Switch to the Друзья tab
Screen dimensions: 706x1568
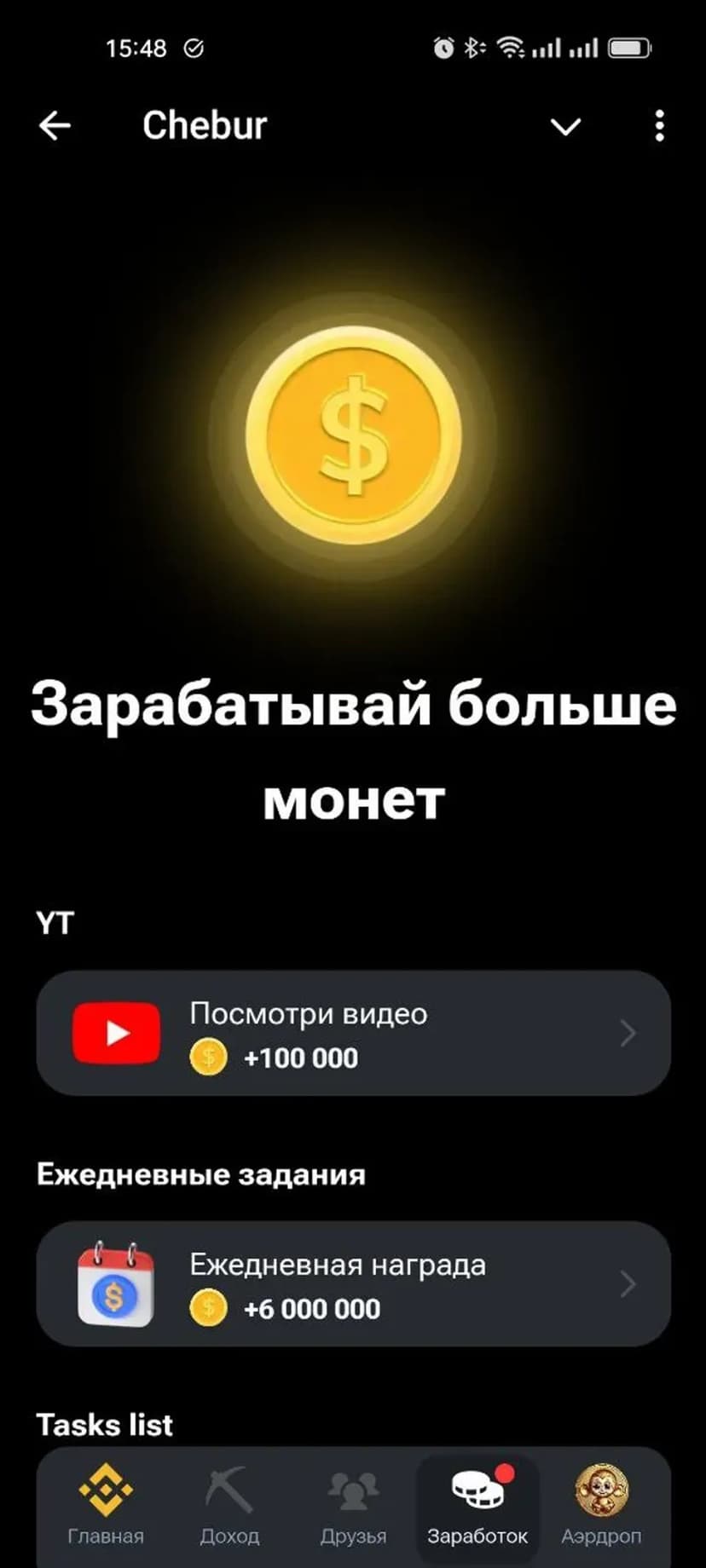353,1504
